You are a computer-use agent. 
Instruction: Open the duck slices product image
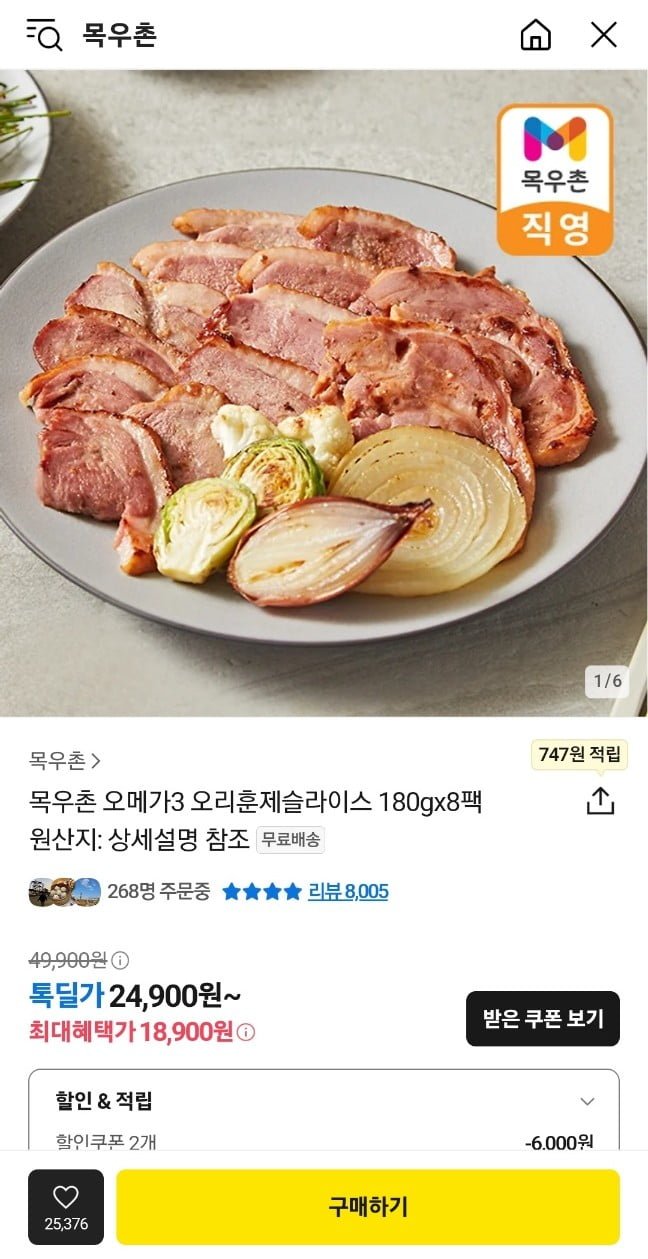324,400
